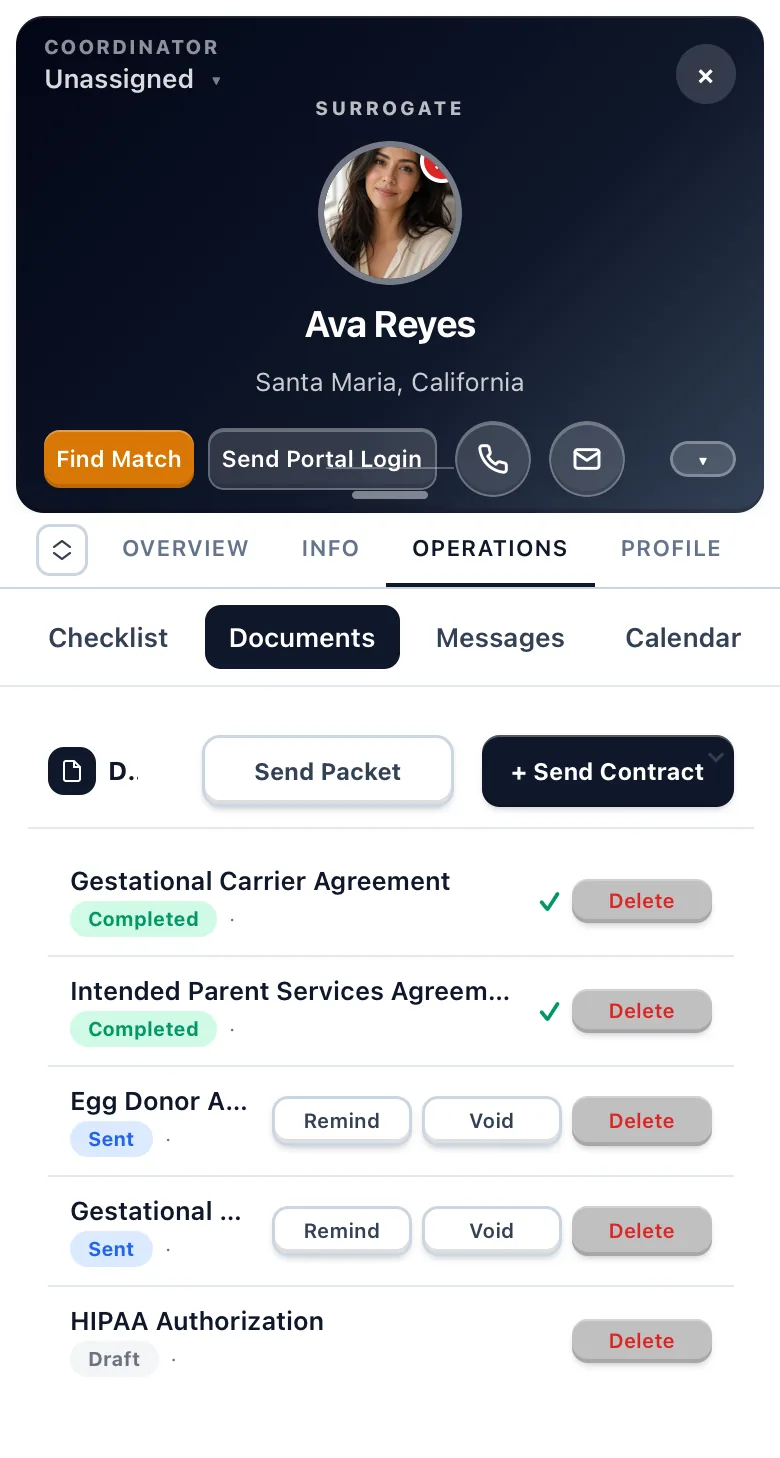The height and width of the screenshot is (1458, 780).
Task: Send Portal Login to Ava Reyes
Action: pos(322,459)
